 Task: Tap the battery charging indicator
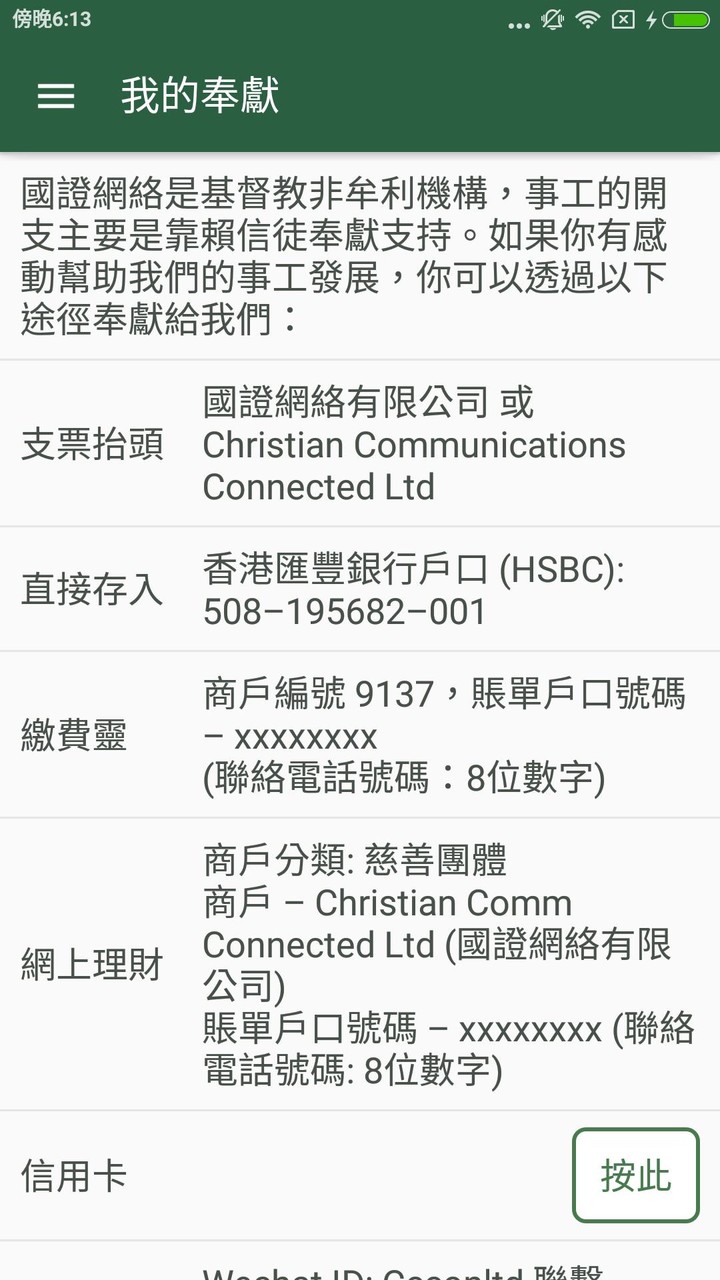[x=685, y=20]
